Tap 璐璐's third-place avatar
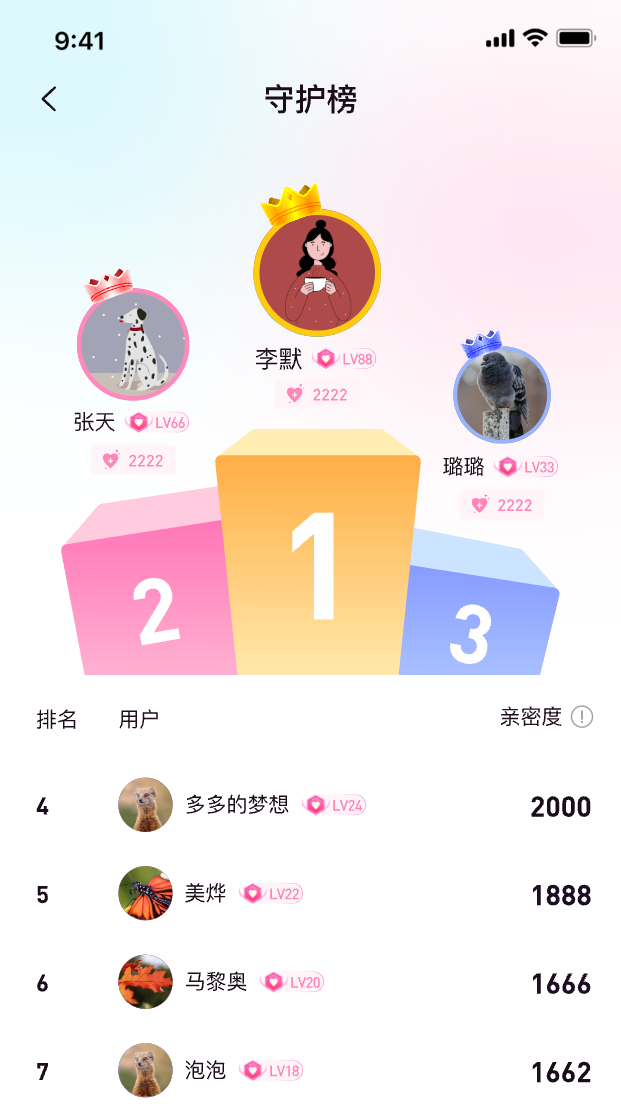Viewport: 621px width, 1104px height. click(x=502, y=393)
